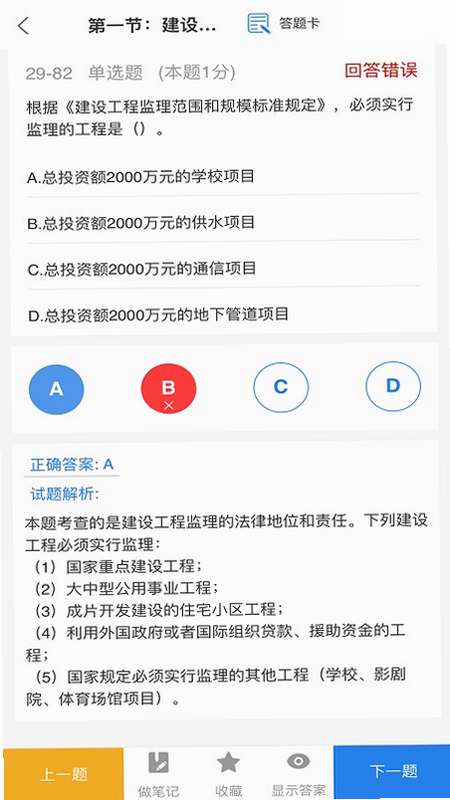Go to previous question 上一题
Screen dimensions: 450x800
click(63, 774)
